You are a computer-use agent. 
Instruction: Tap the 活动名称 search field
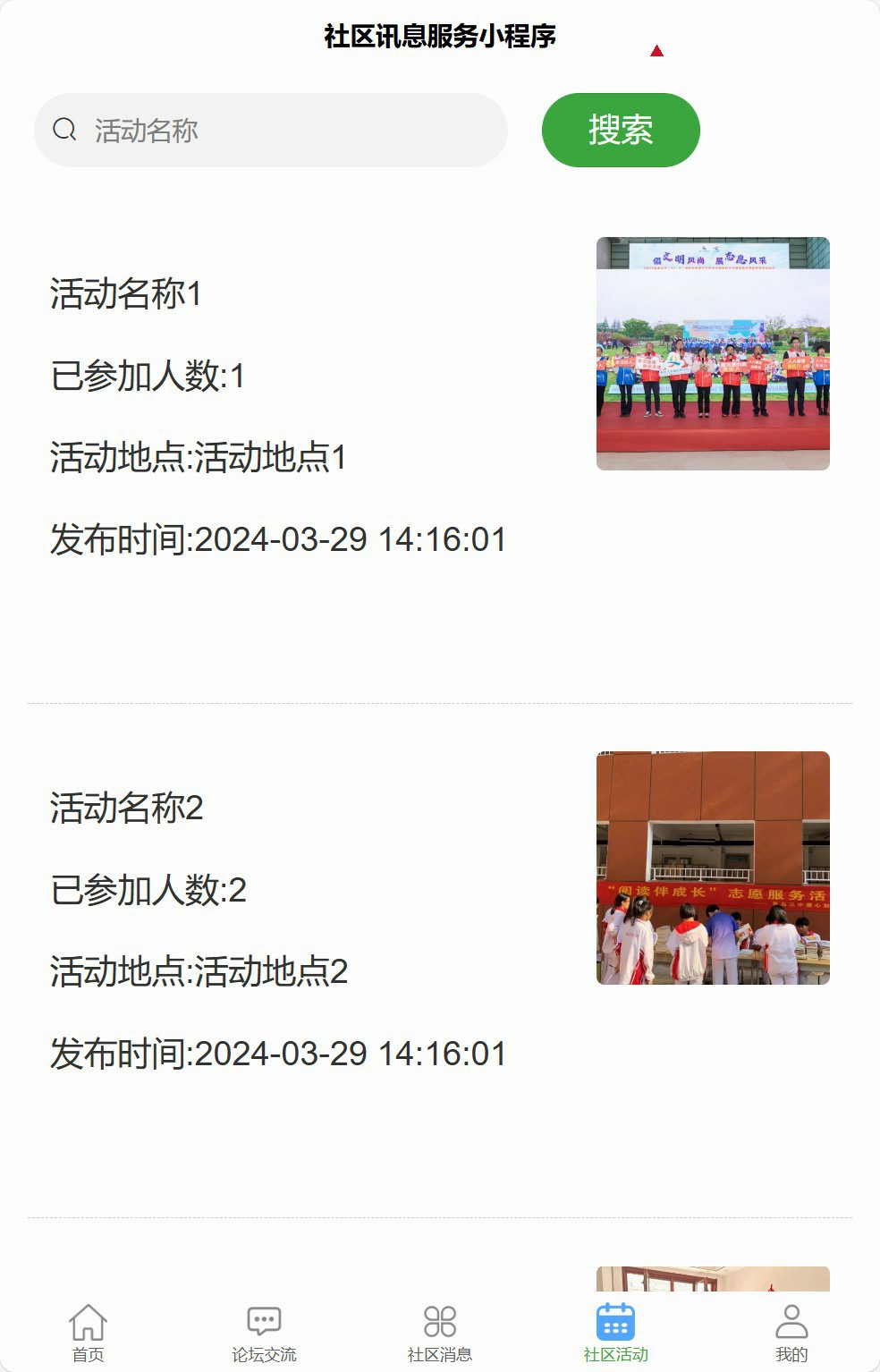(x=286, y=131)
